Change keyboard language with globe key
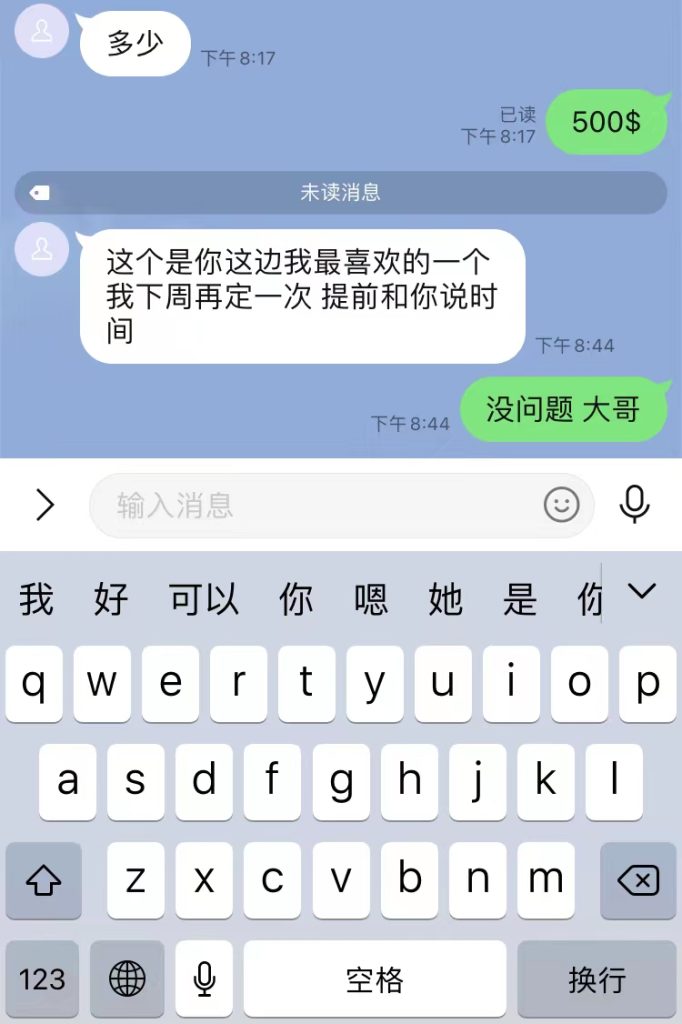 (x=127, y=979)
